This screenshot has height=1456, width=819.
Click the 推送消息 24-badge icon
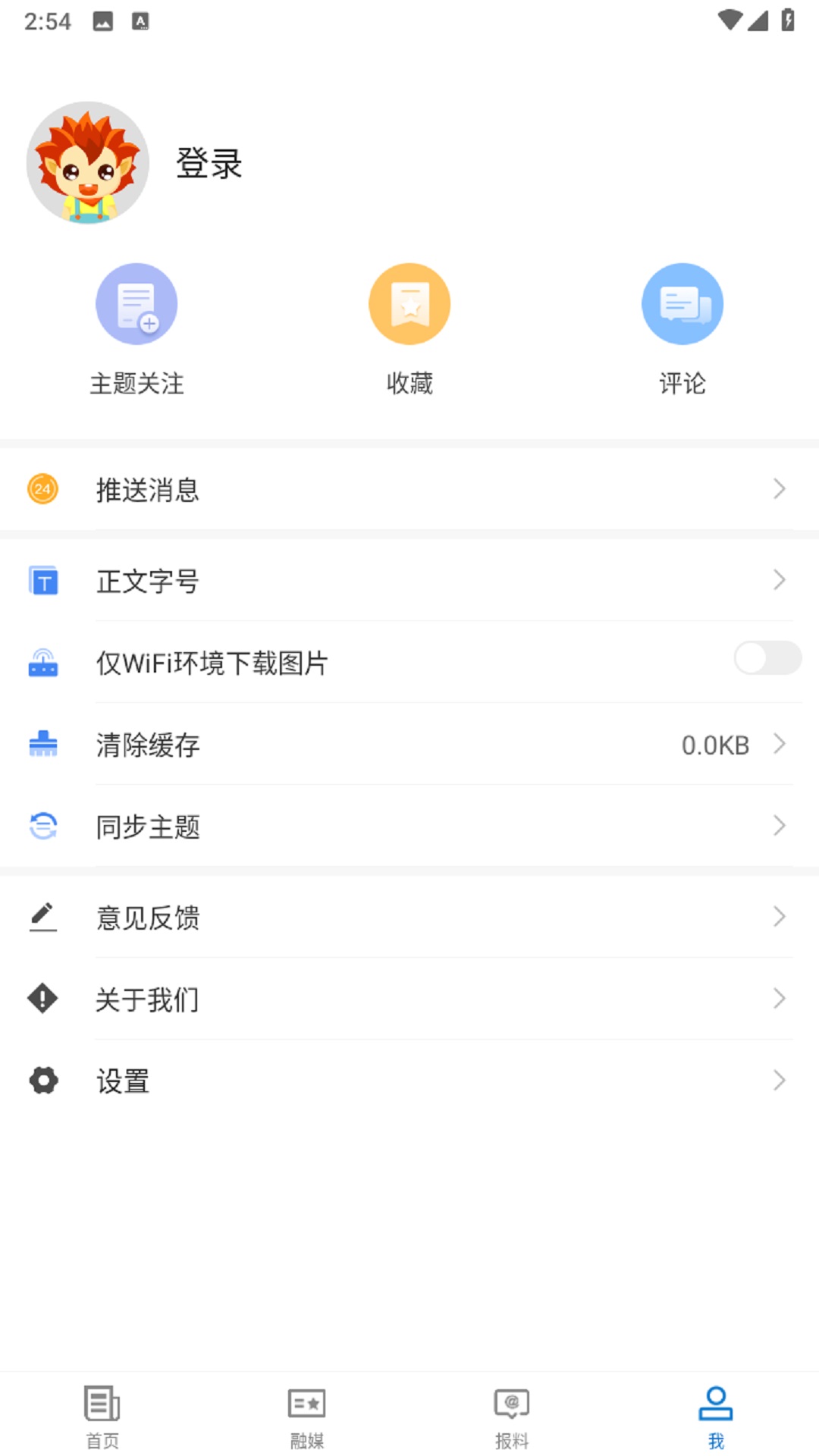tap(43, 490)
